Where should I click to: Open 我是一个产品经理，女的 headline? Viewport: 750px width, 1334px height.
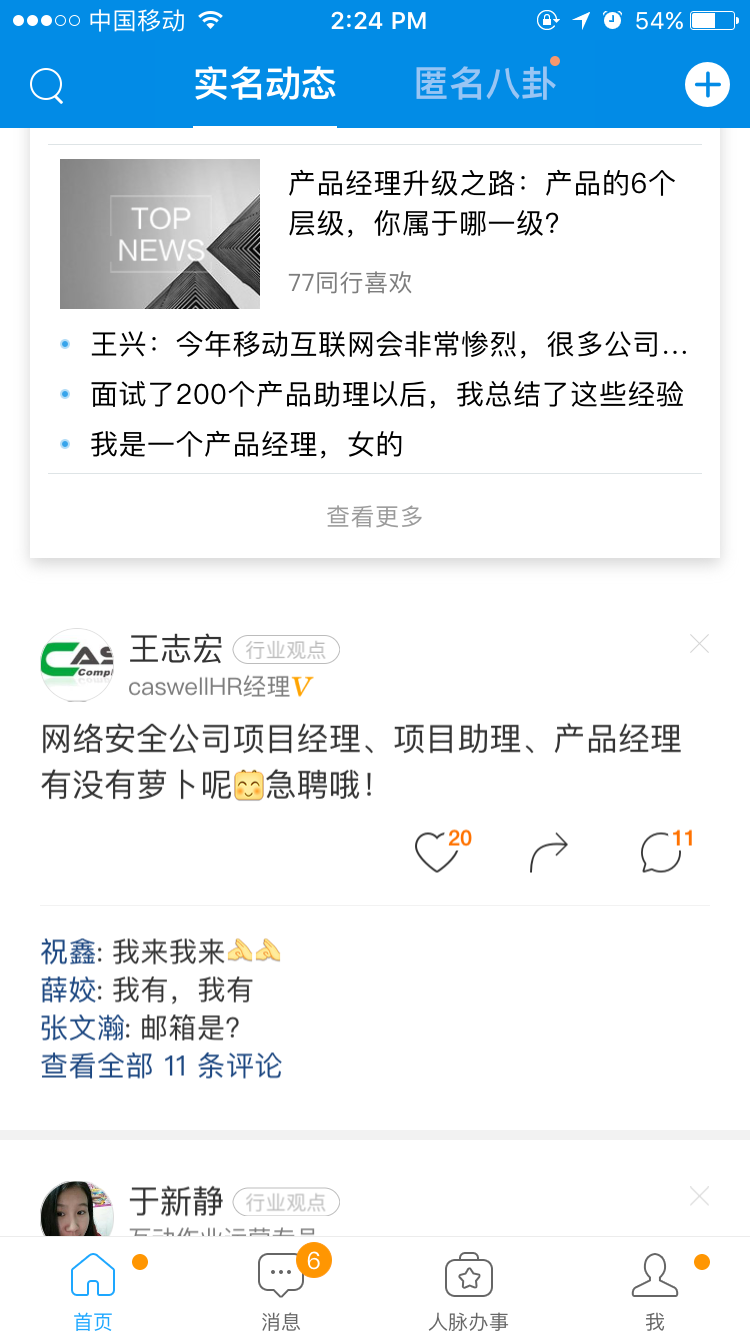pyautogui.click(x=247, y=444)
